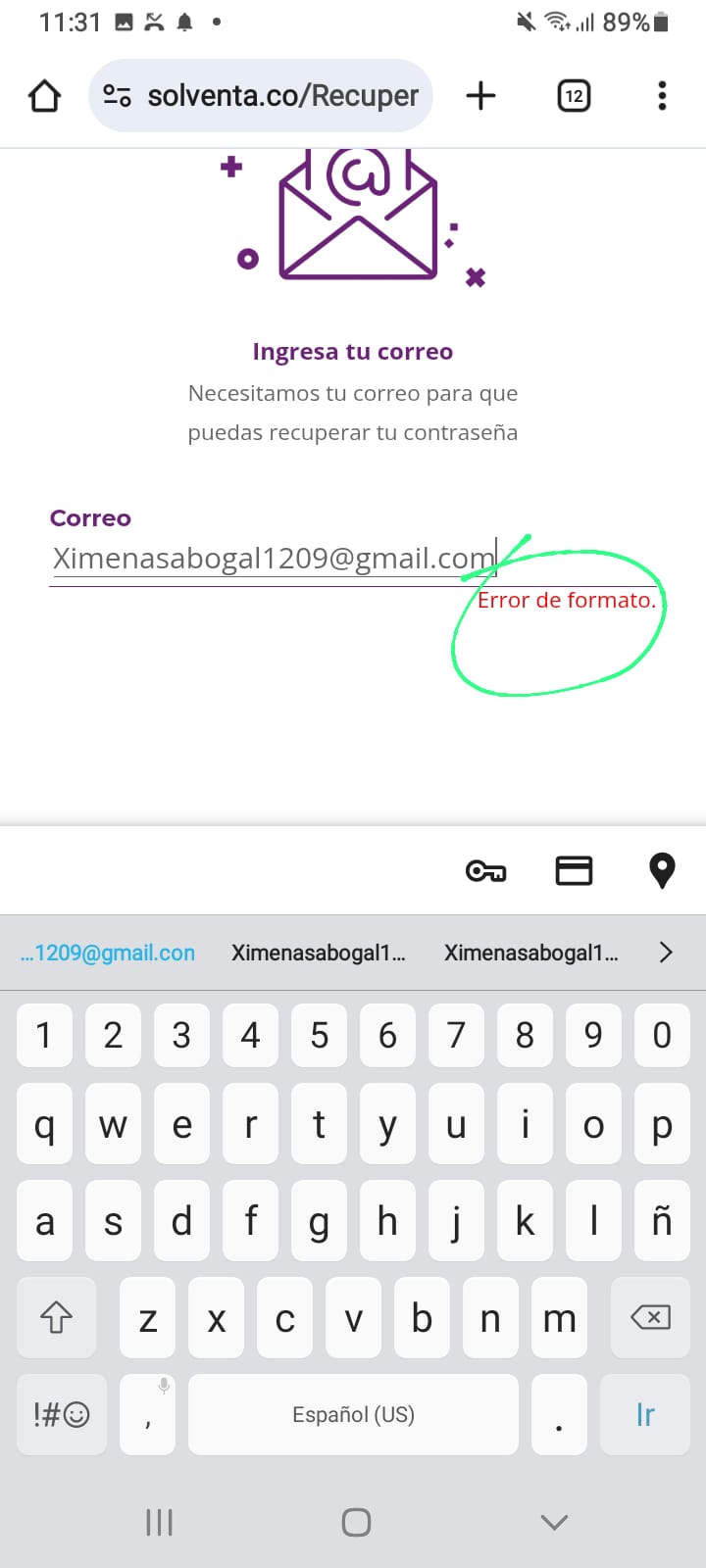Open saved payment cards icon
This screenshot has width=706, height=1568.
click(574, 870)
